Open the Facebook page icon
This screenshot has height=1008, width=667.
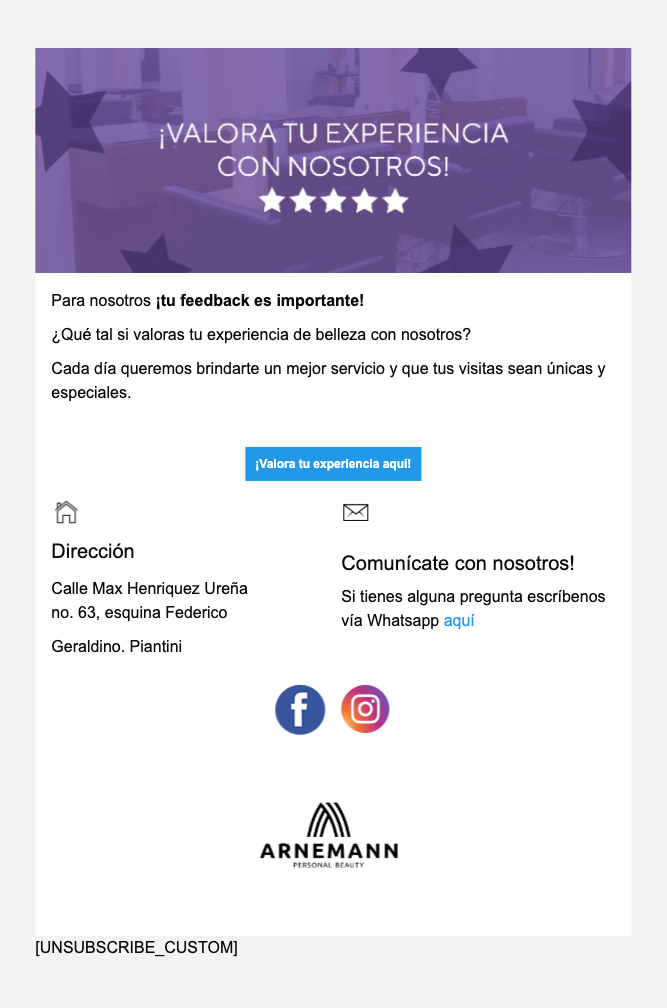(300, 710)
